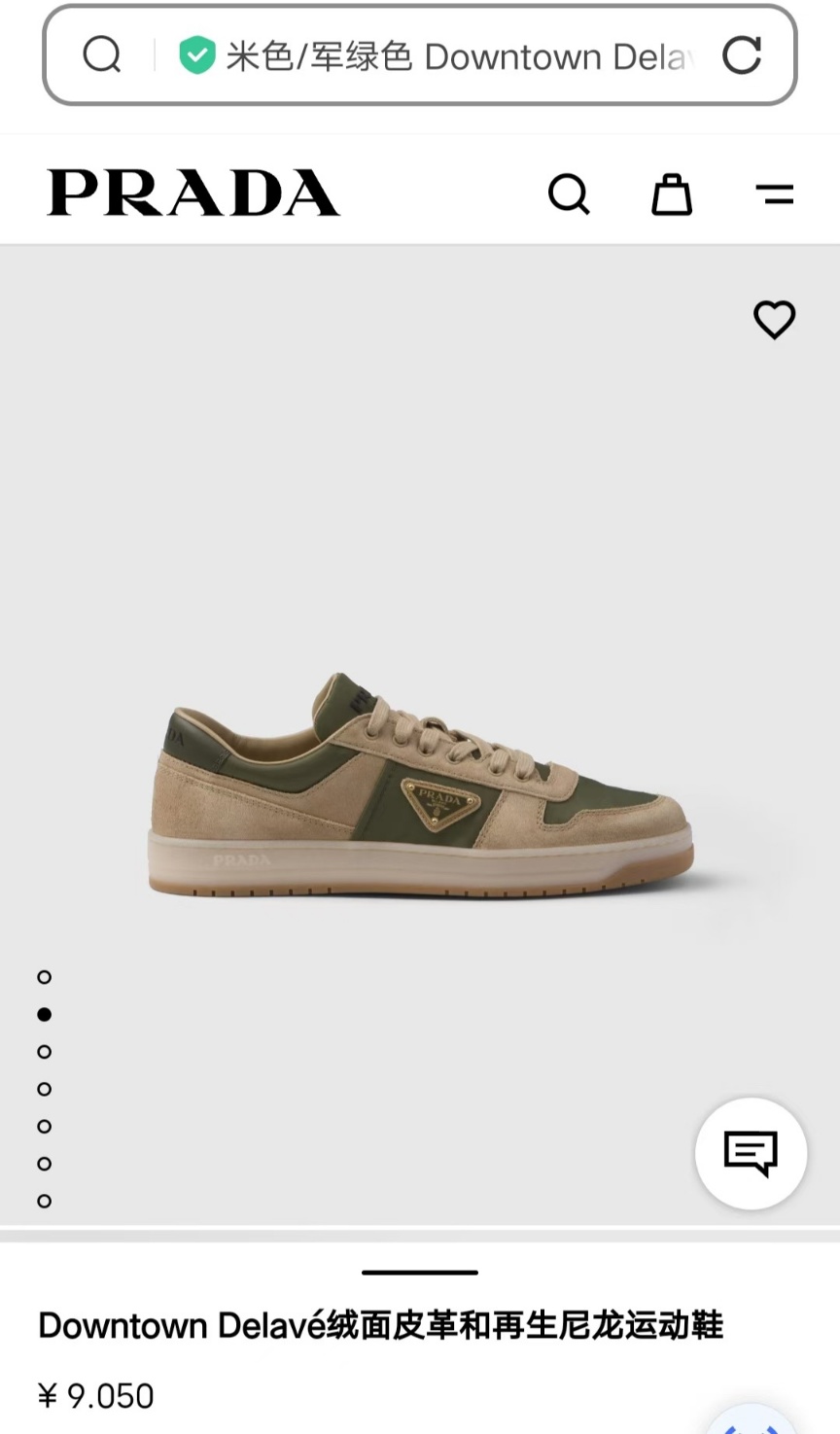Image resolution: width=840 pixels, height=1434 pixels.
Task: Go to Prada home via logo
Action: (x=193, y=192)
